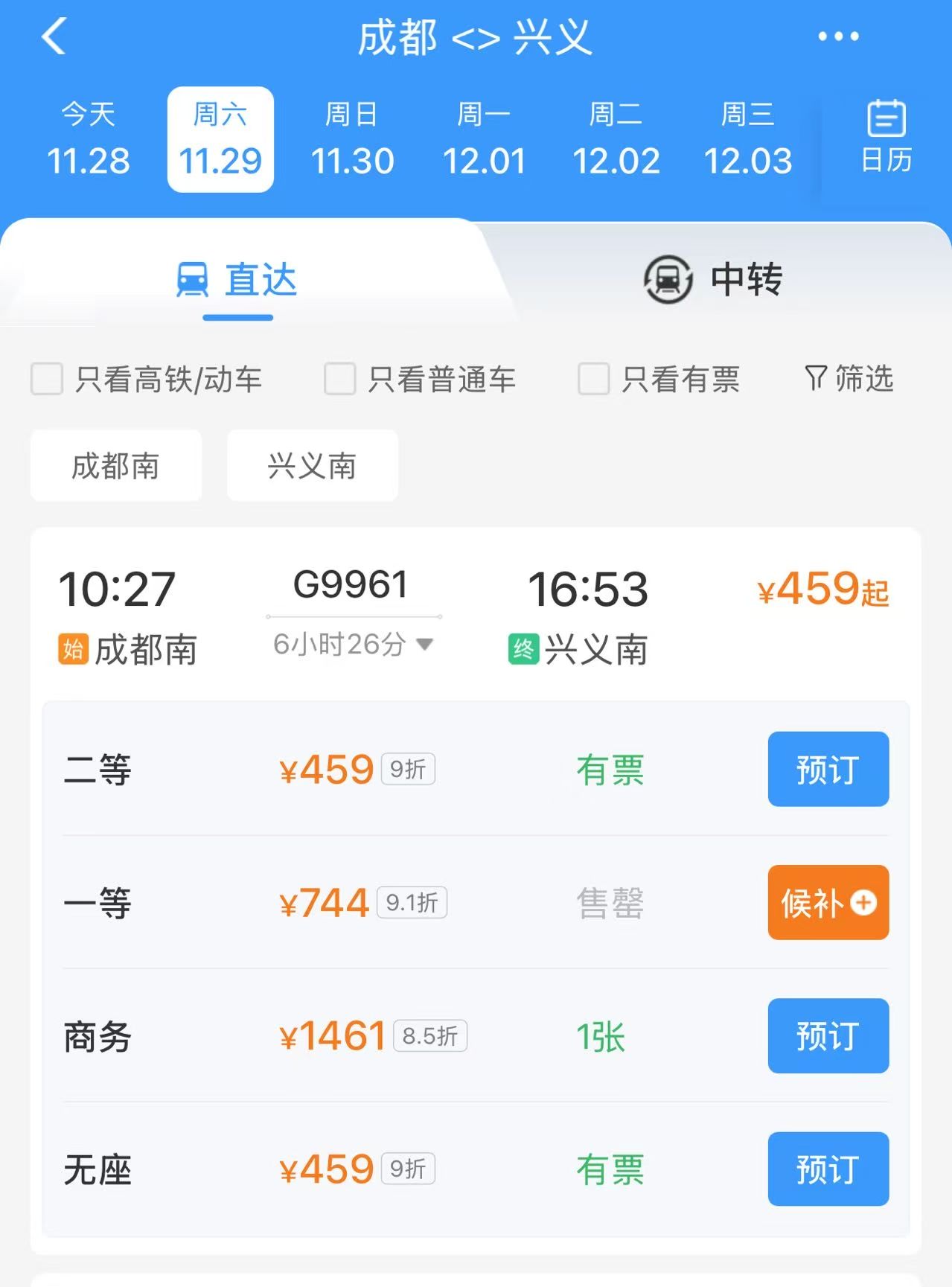Open the three-dot overflow menu

pos(838,36)
